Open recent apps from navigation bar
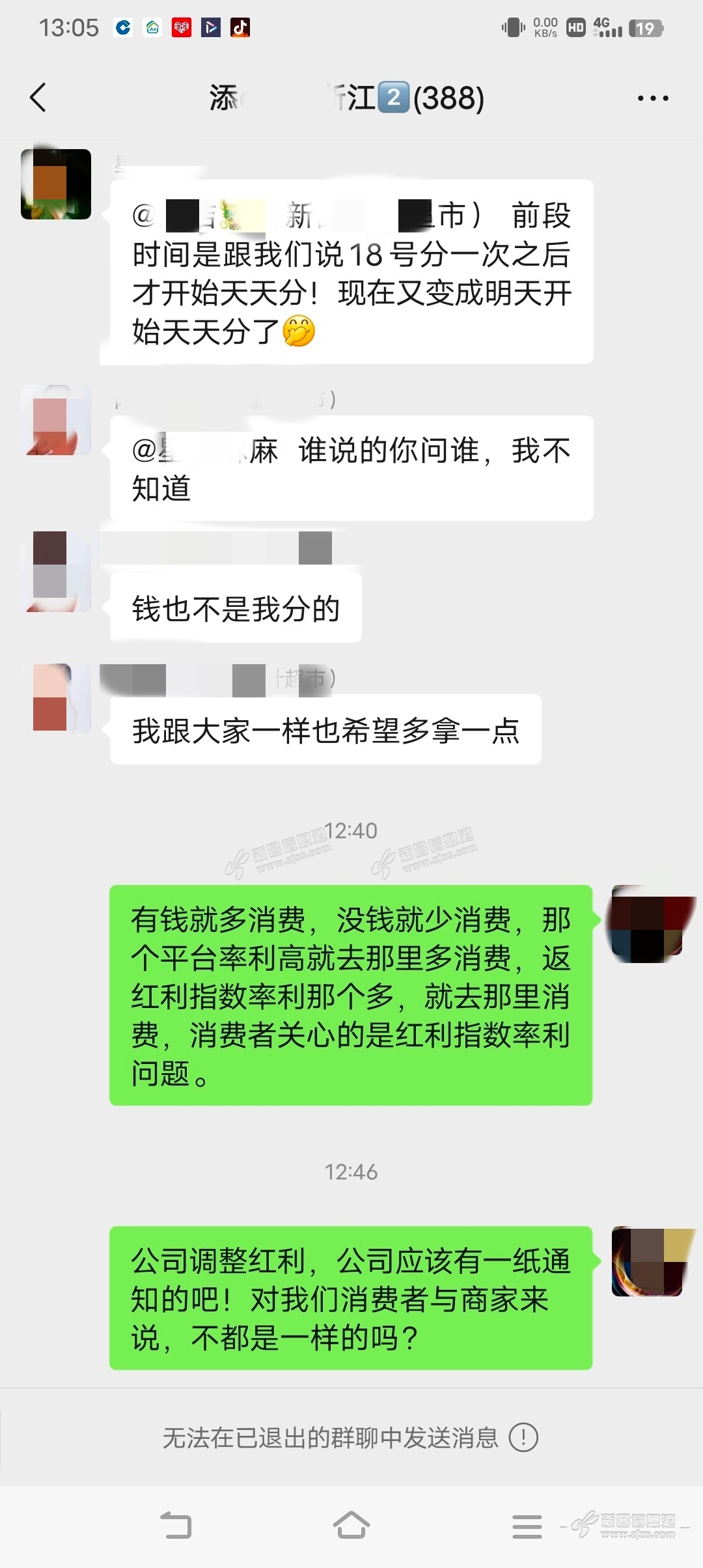 [x=527, y=1526]
